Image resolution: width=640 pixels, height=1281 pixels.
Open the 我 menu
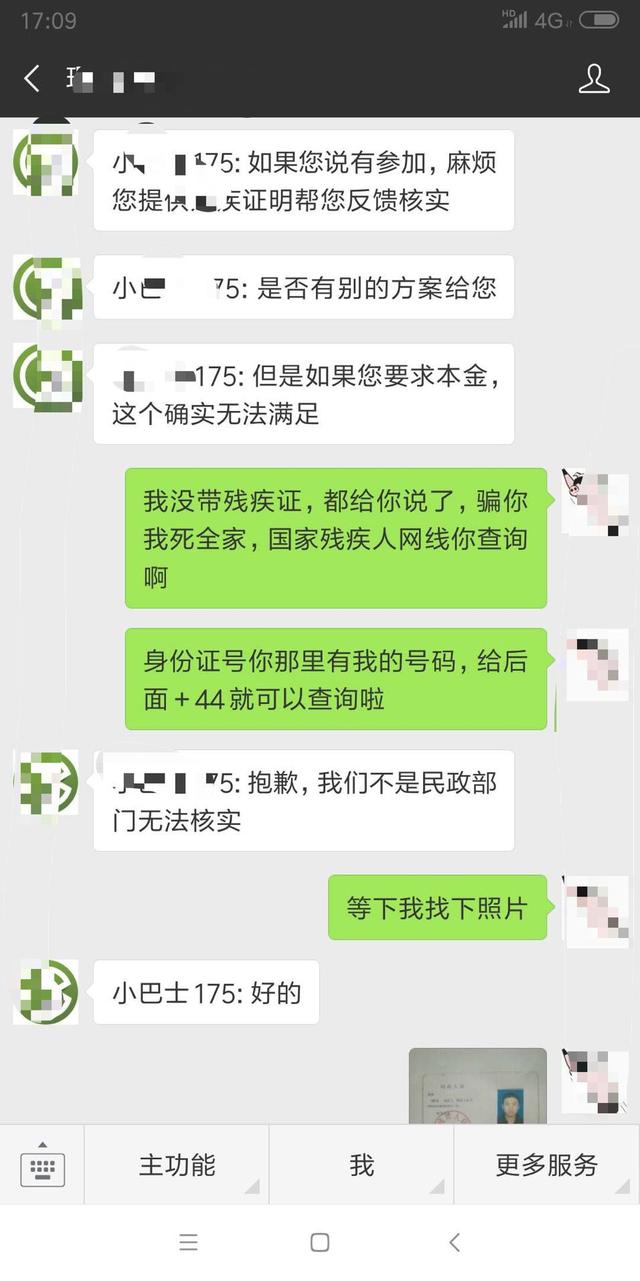tap(361, 1165)
